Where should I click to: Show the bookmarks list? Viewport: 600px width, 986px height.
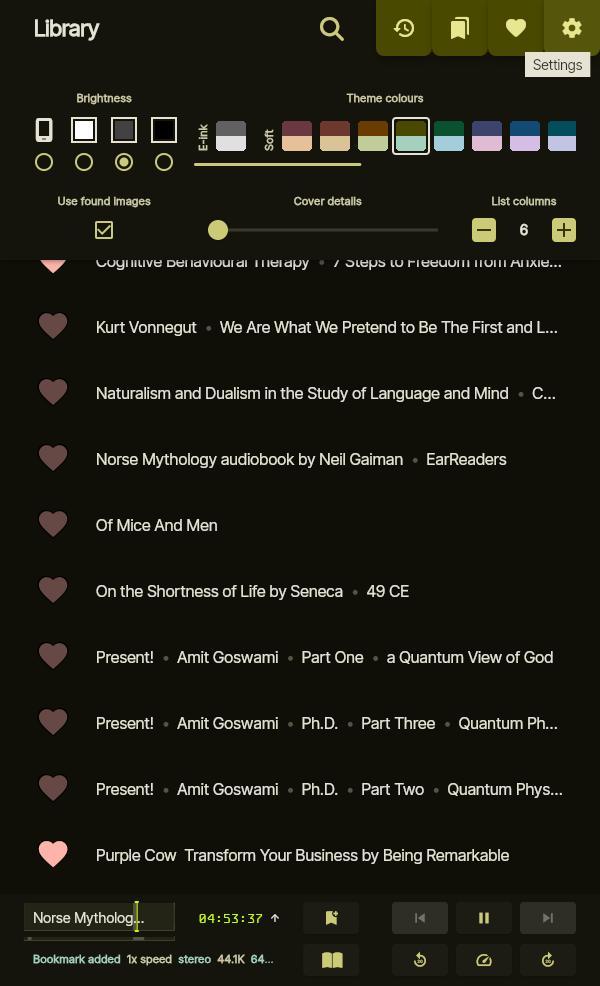tap(460, 28)
